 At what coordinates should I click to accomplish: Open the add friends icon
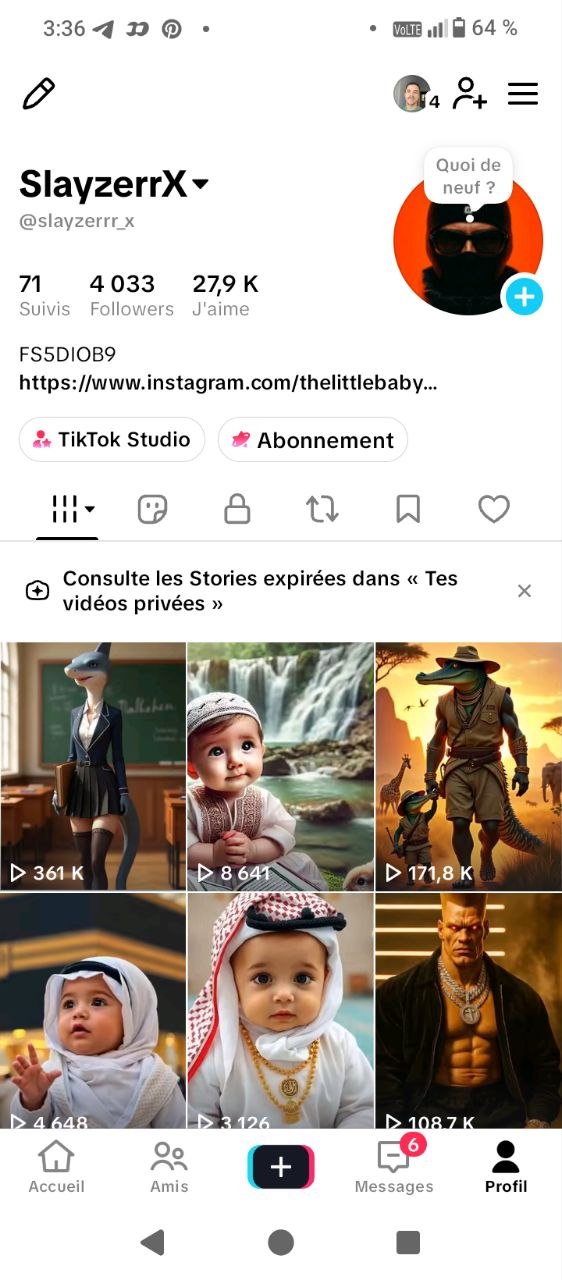pos(470,93)
